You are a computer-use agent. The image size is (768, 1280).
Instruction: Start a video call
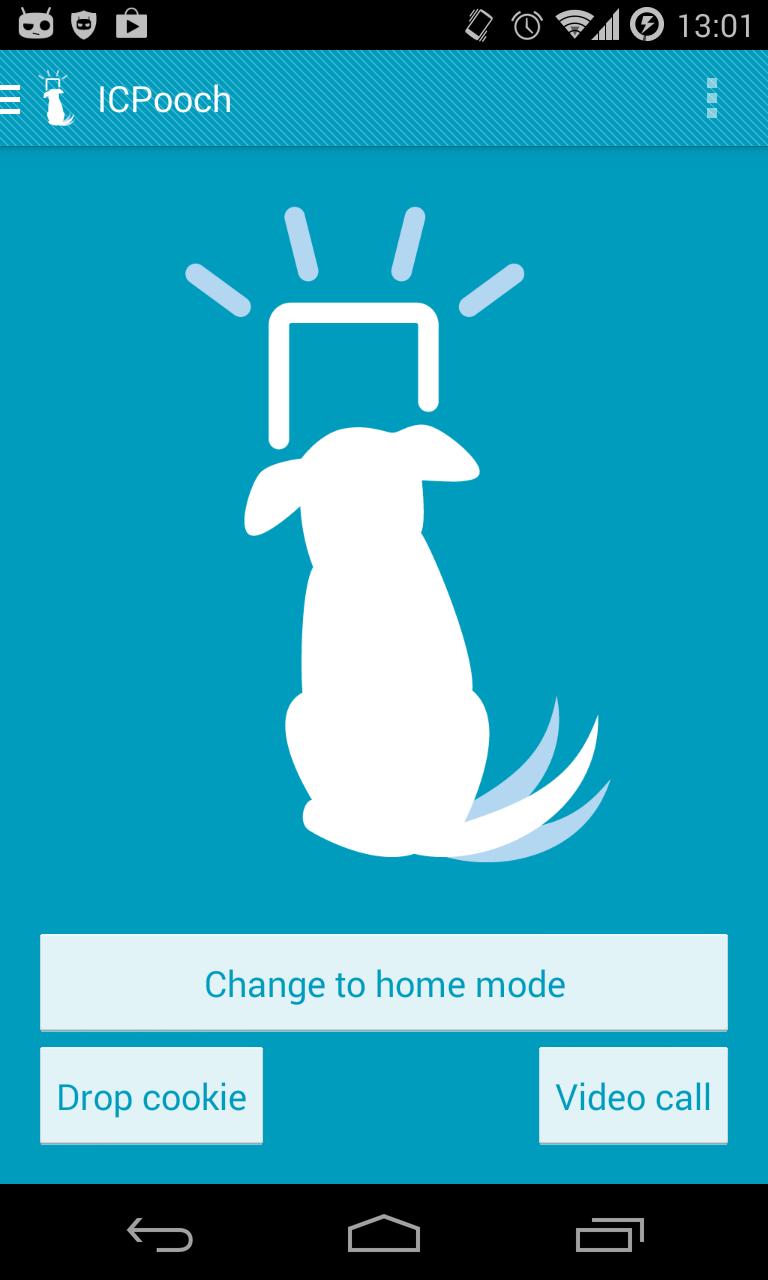(633, 1096)
